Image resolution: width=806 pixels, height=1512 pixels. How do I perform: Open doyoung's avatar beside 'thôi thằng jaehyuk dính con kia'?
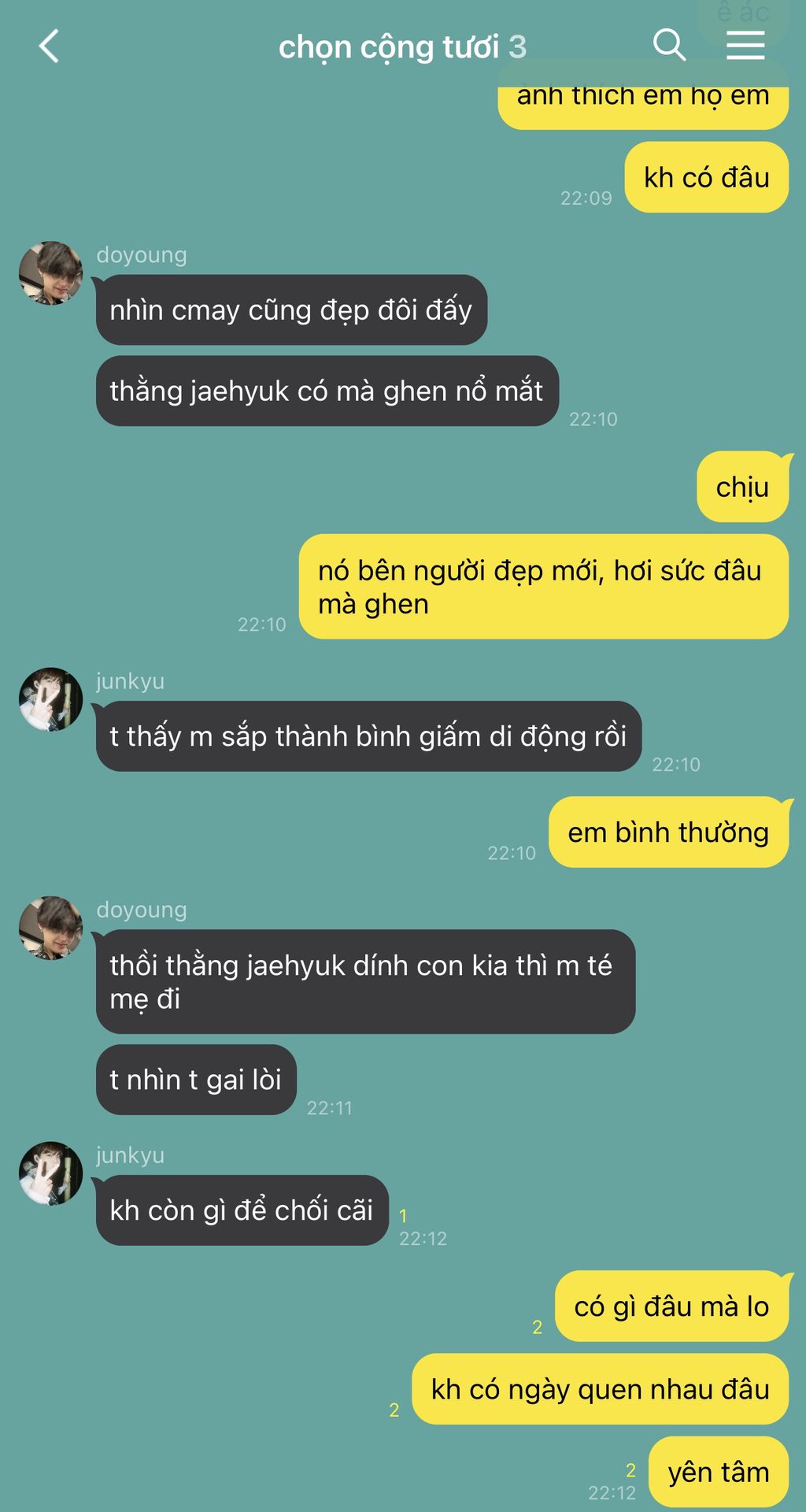(51, 928)
